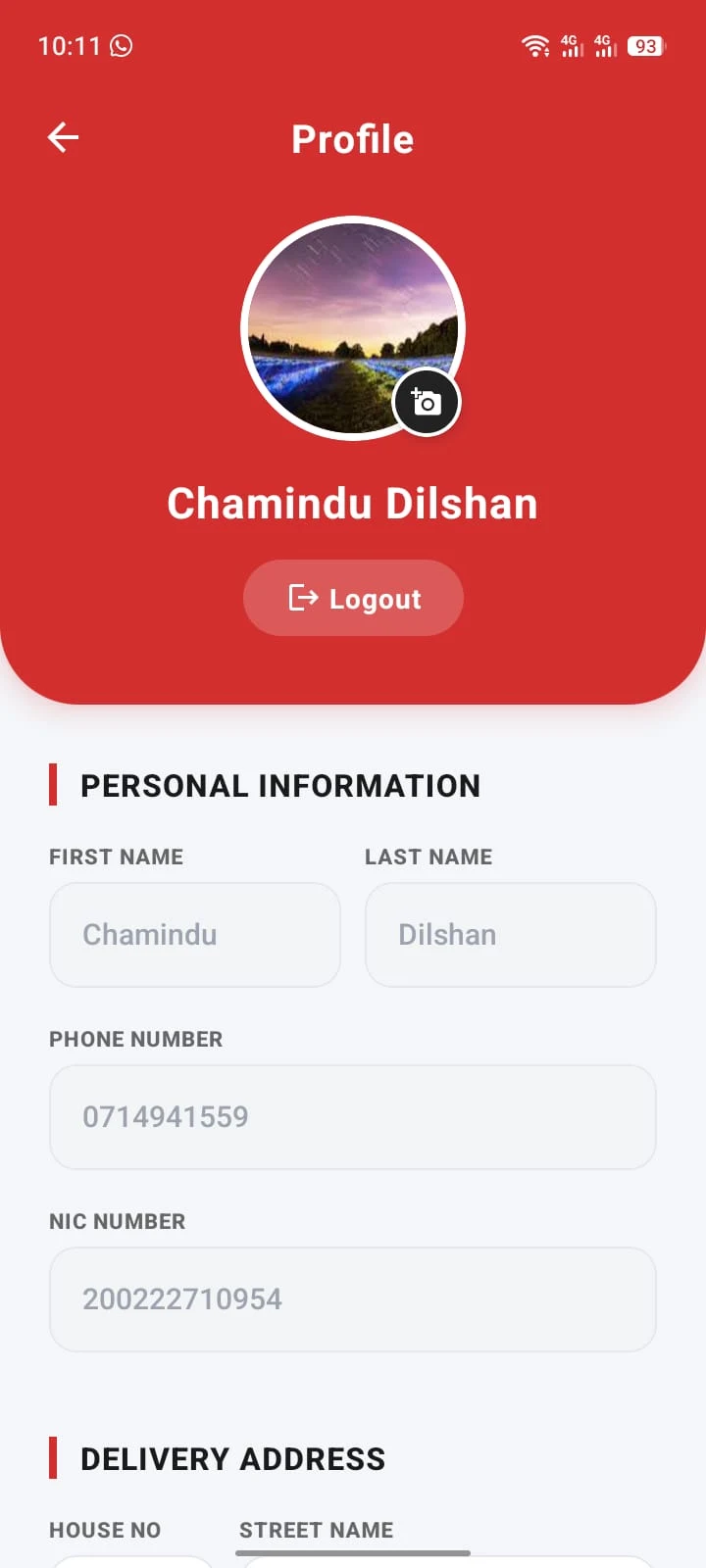706x1568 pixels.
Task: View the circular profile picture
Action: click(x=353, y=328)
